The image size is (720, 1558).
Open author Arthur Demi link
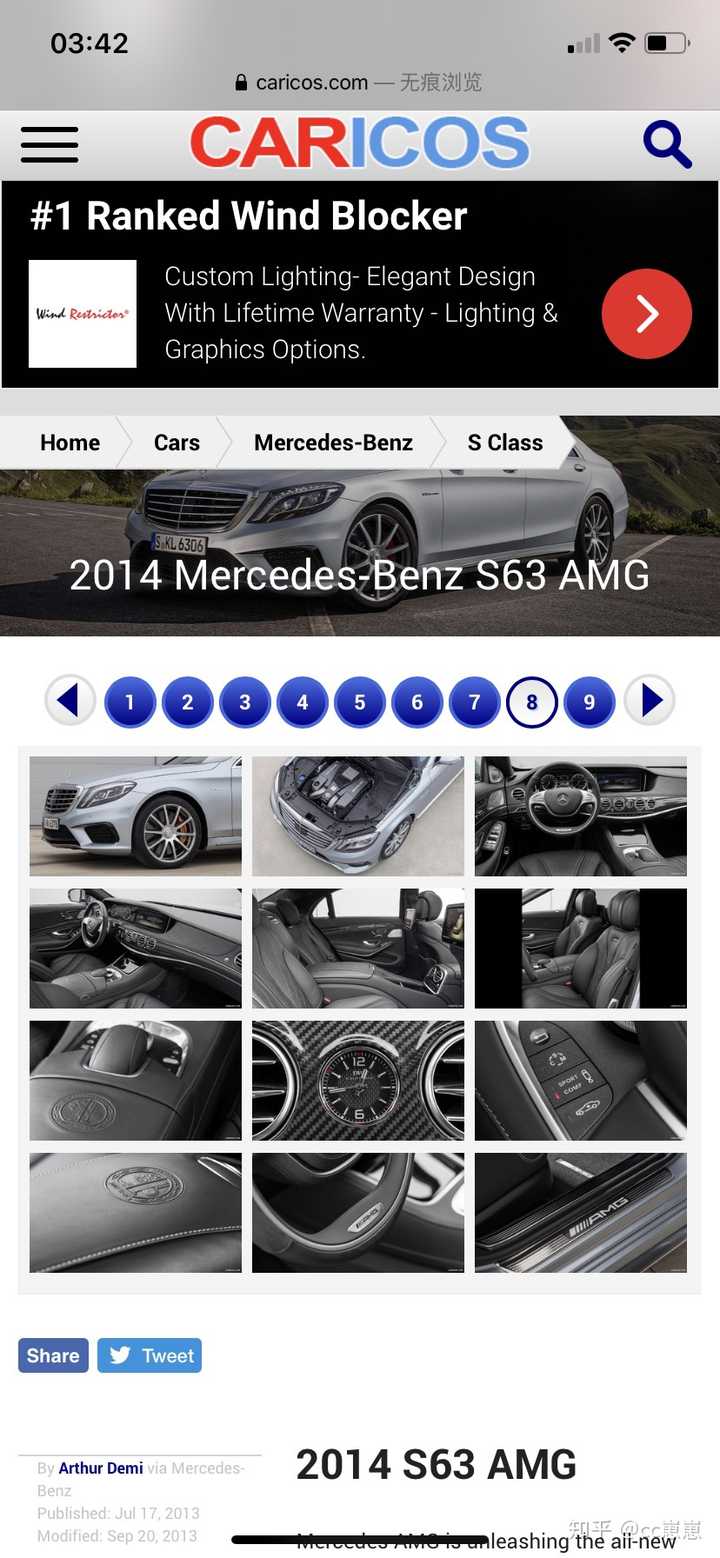click(101, 1468)
